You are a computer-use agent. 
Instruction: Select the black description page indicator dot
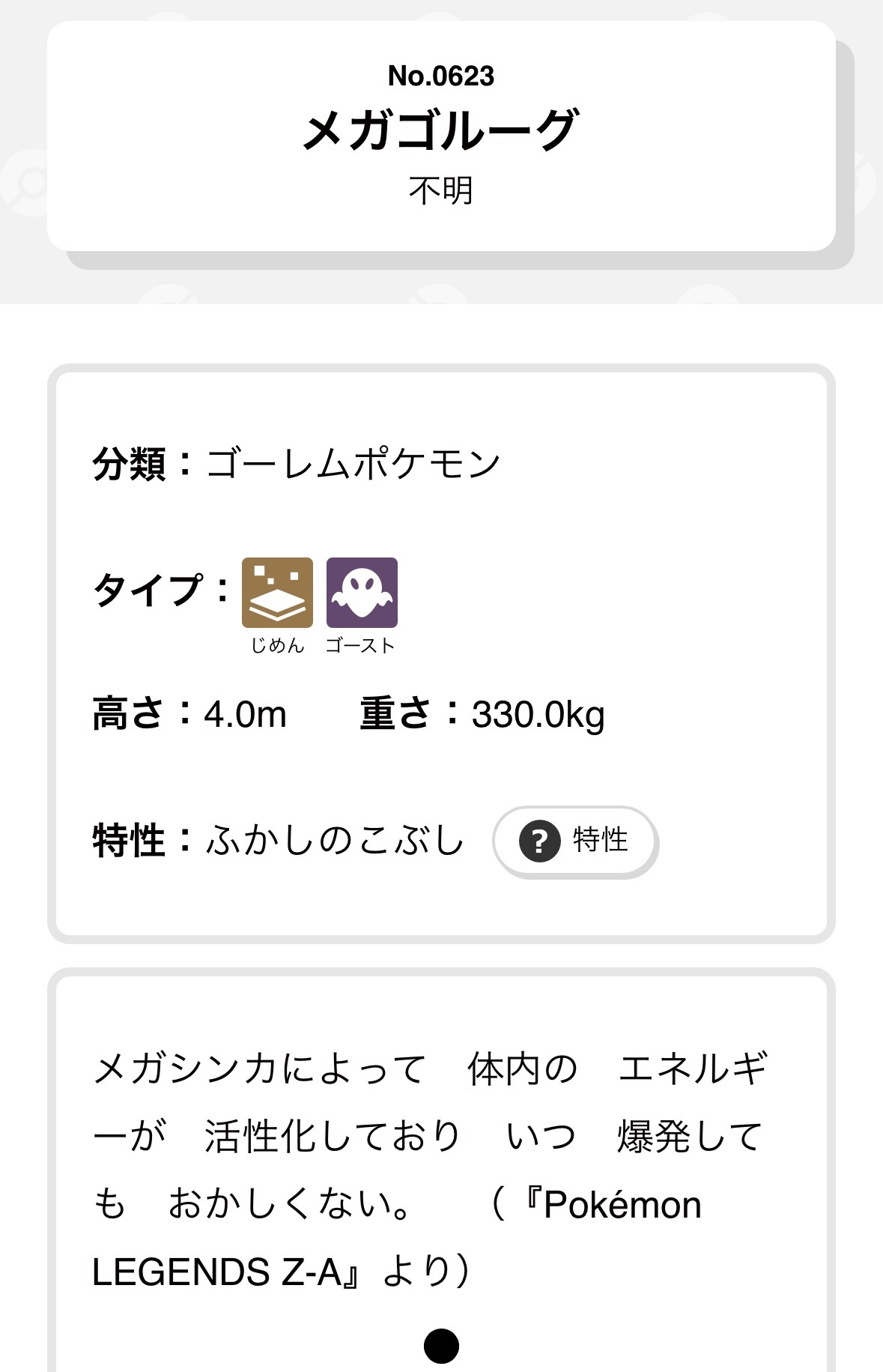tap(441, 1346)
